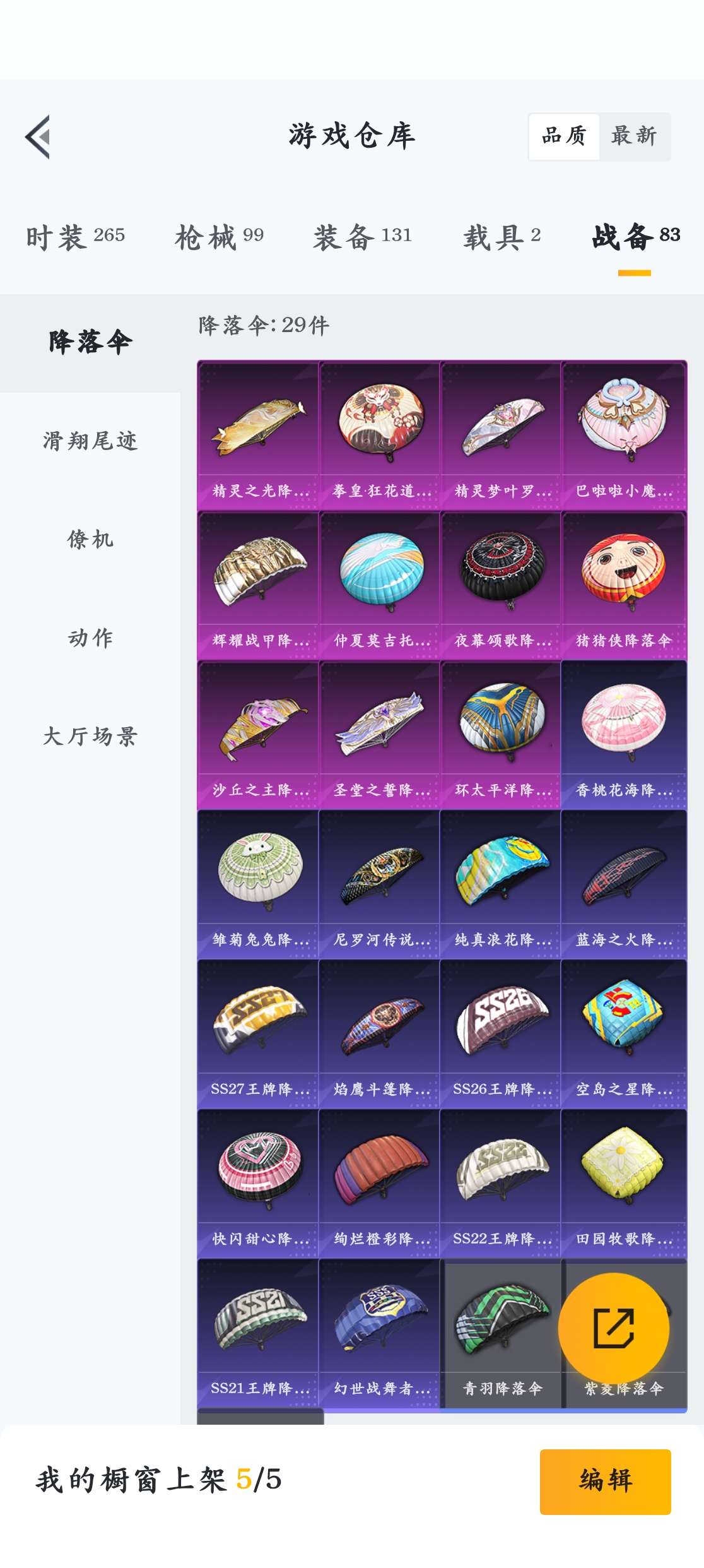Screen dimensions: 704x1568
Task: Switch to the 枪械 tab
Action: tap(219, 237)
